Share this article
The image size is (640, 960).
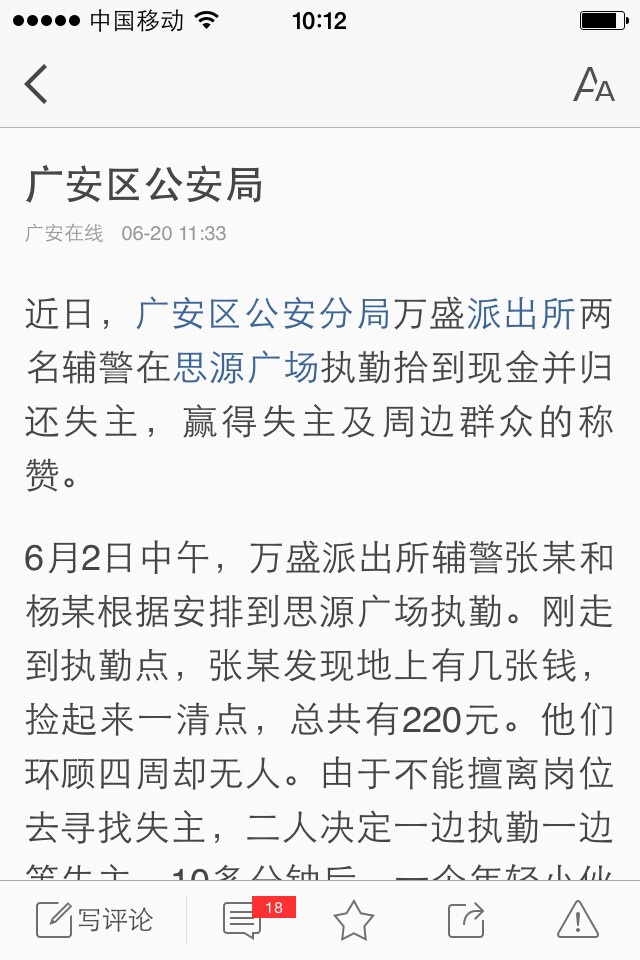[465, 920]
